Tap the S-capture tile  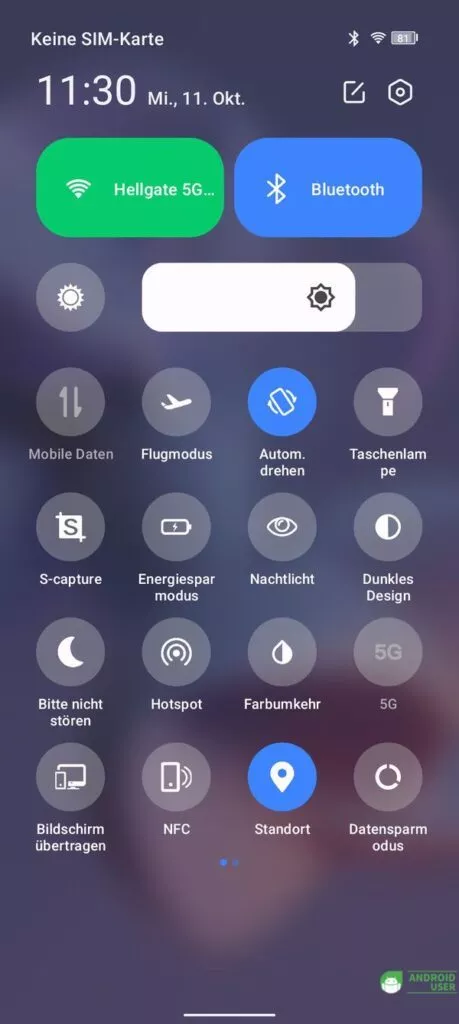(71, 526)
